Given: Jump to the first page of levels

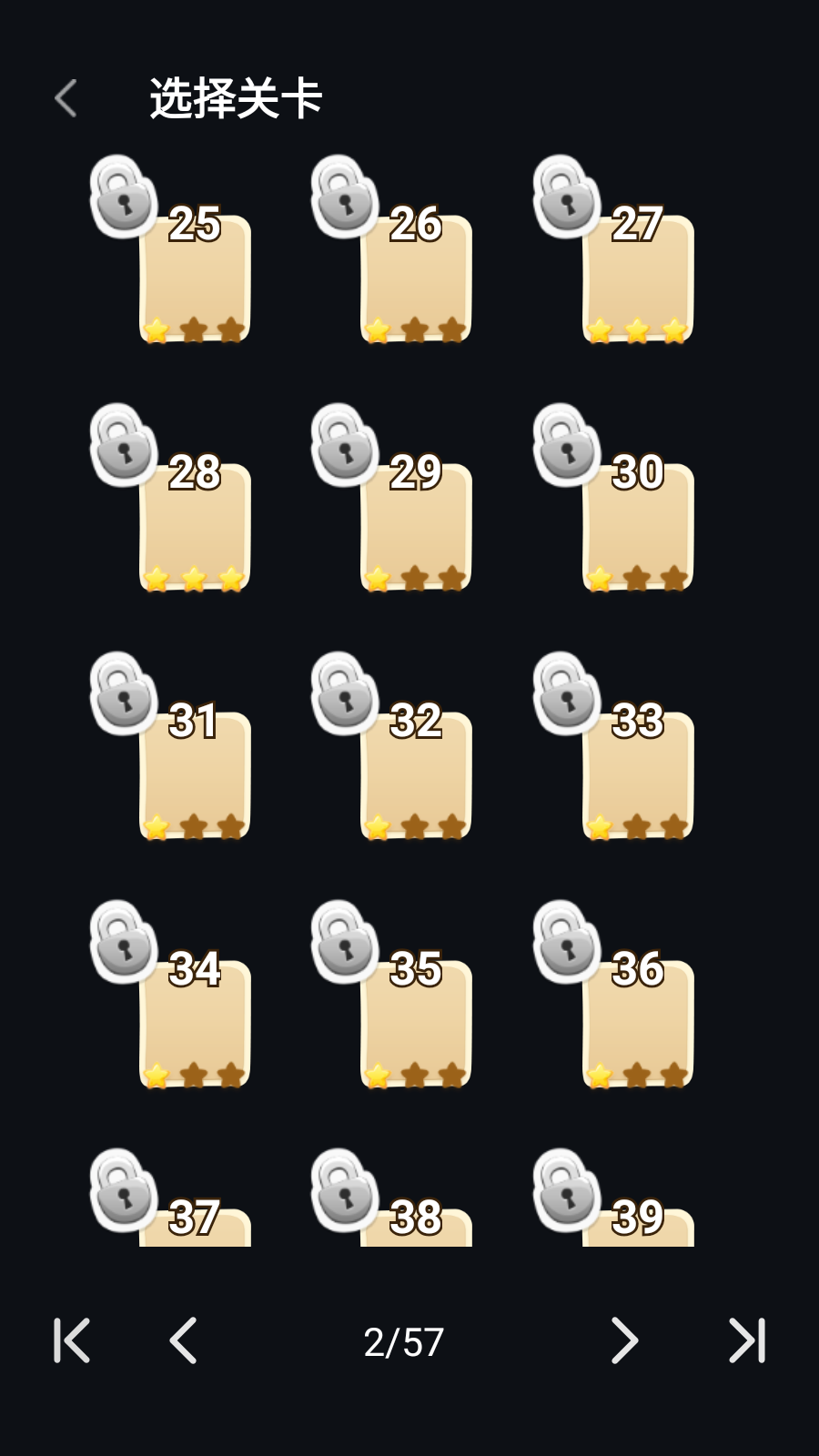Looking at the screenshot, I should coord(72,1340).
